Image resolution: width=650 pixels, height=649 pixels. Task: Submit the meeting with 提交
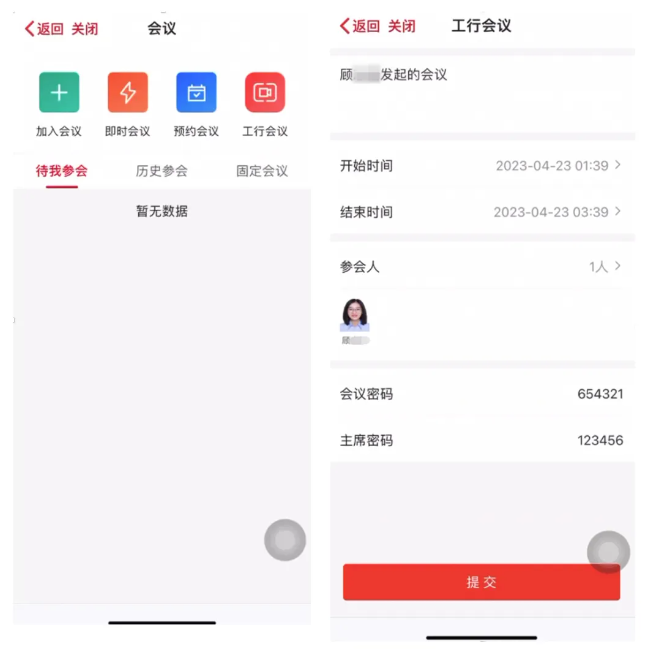[x=481, y=582]
